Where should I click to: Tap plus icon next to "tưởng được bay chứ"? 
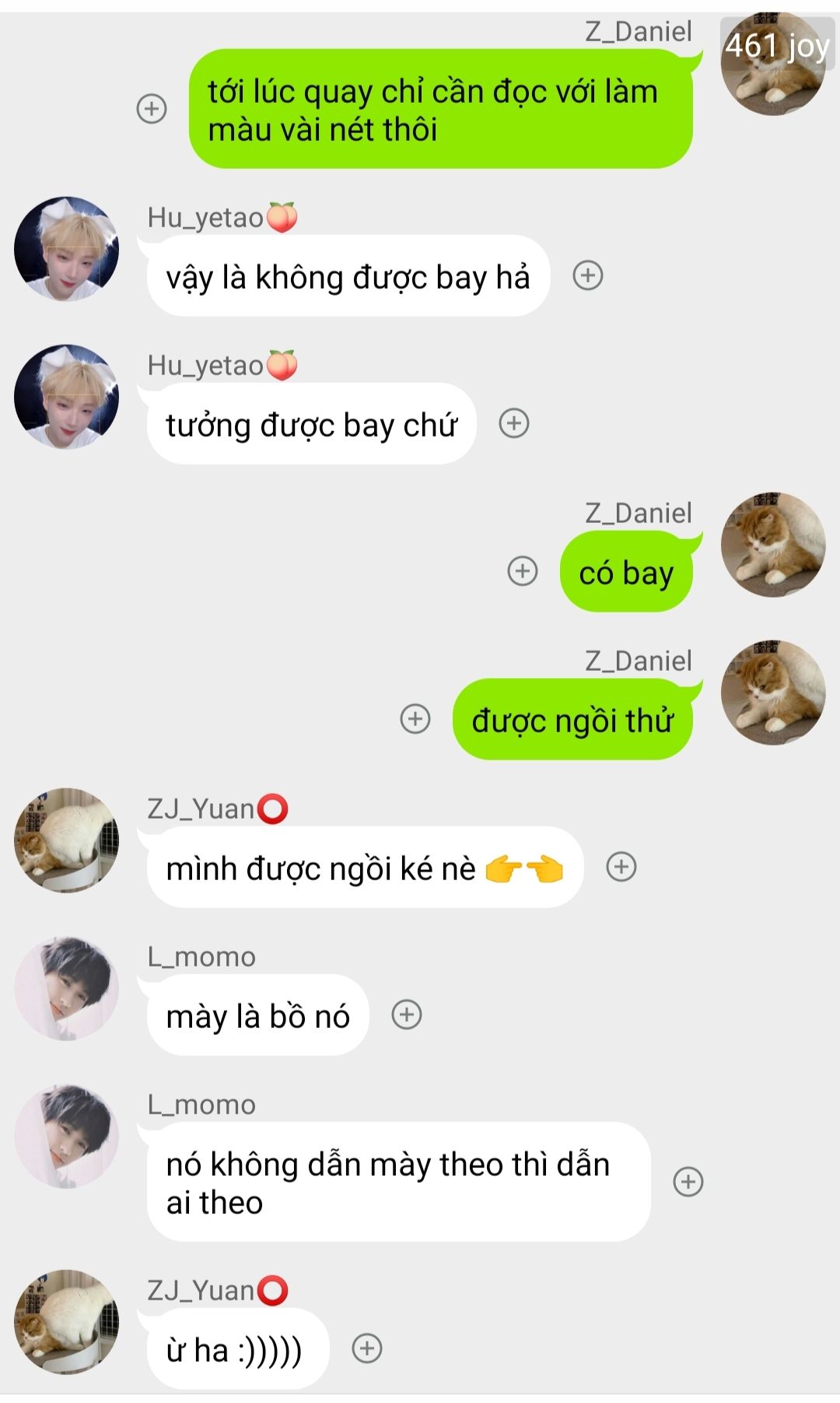tap(514, 423)
